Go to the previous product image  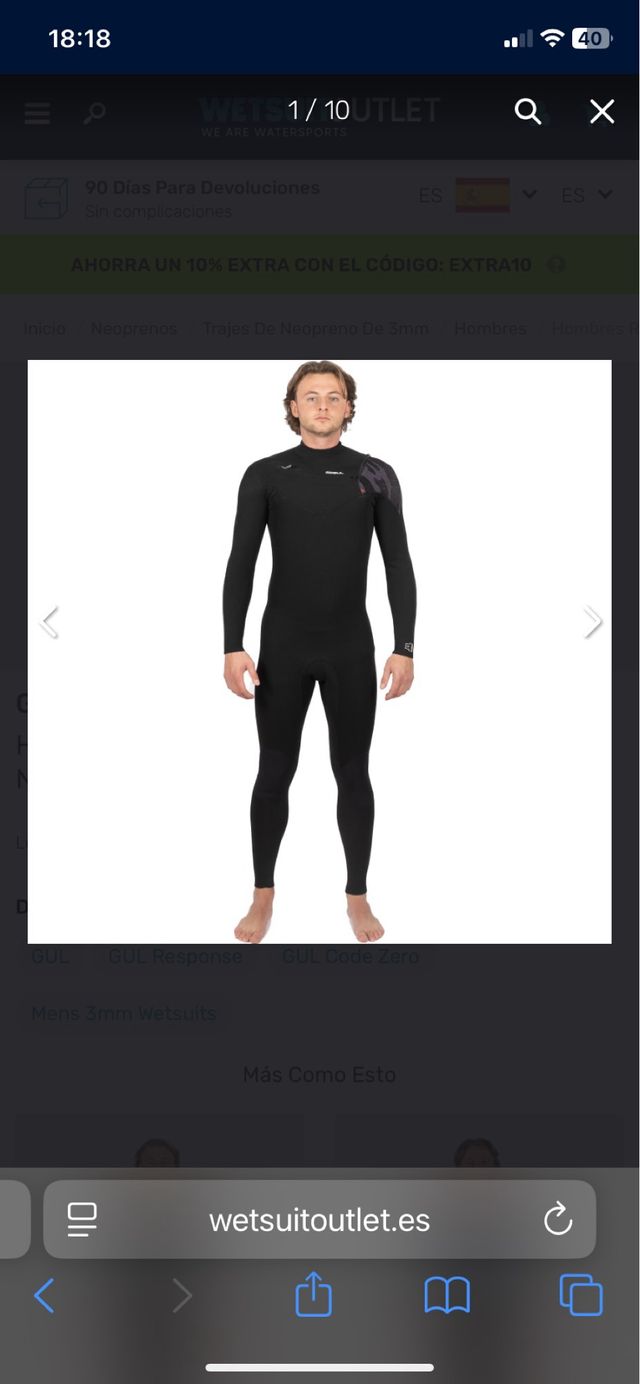click(48, 621)
